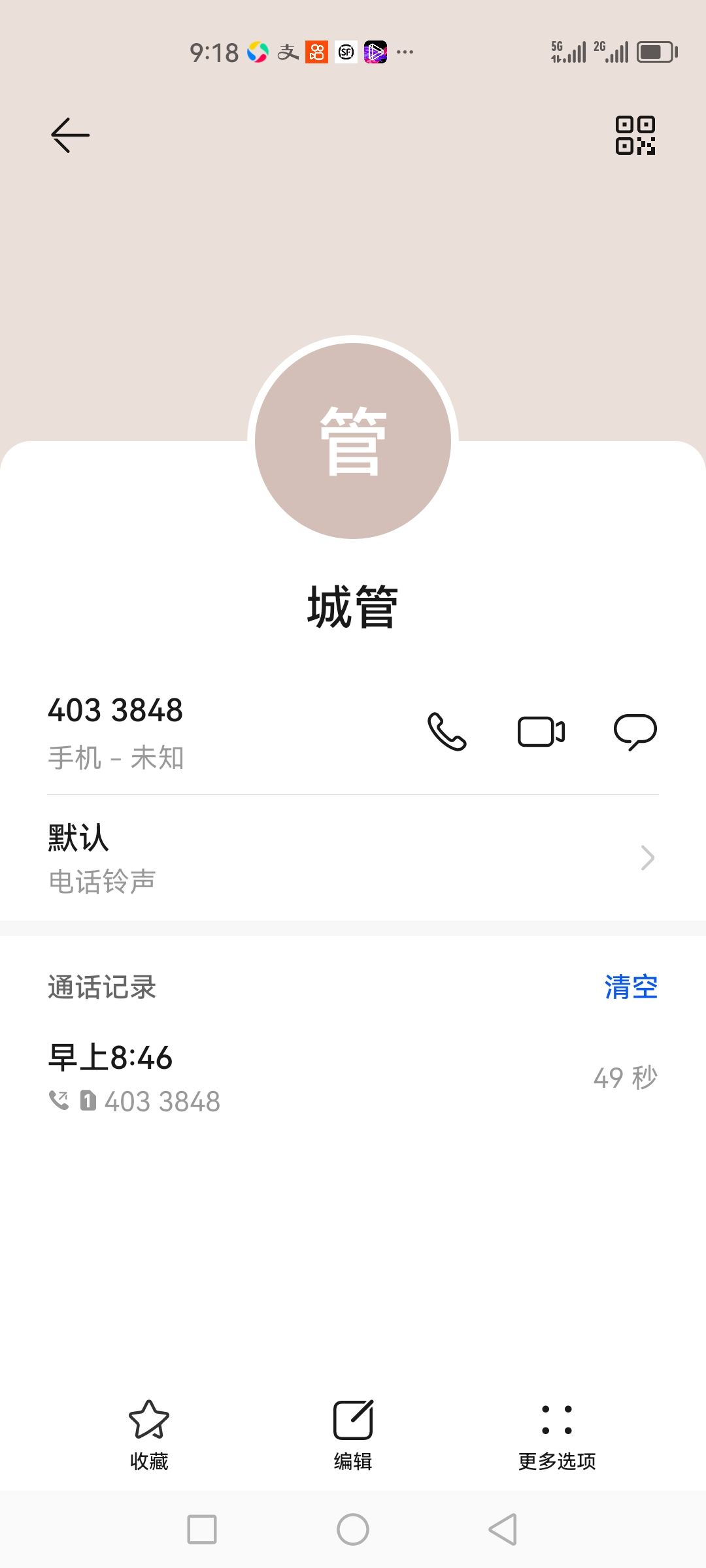
Task: Call 403 3848 with the phone icon
Action: point(447,731)
